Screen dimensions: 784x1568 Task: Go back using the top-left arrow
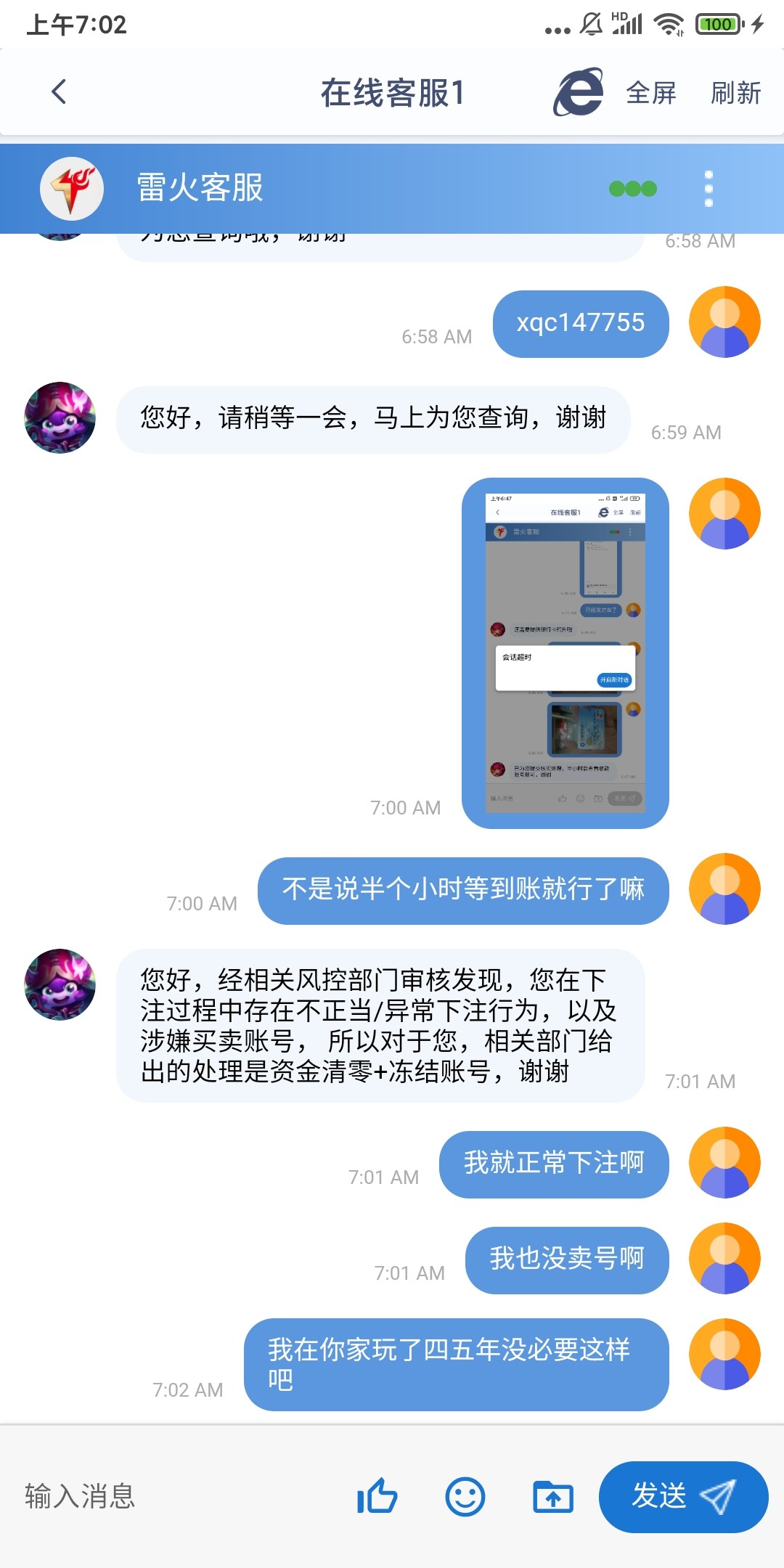coord(60,92)
